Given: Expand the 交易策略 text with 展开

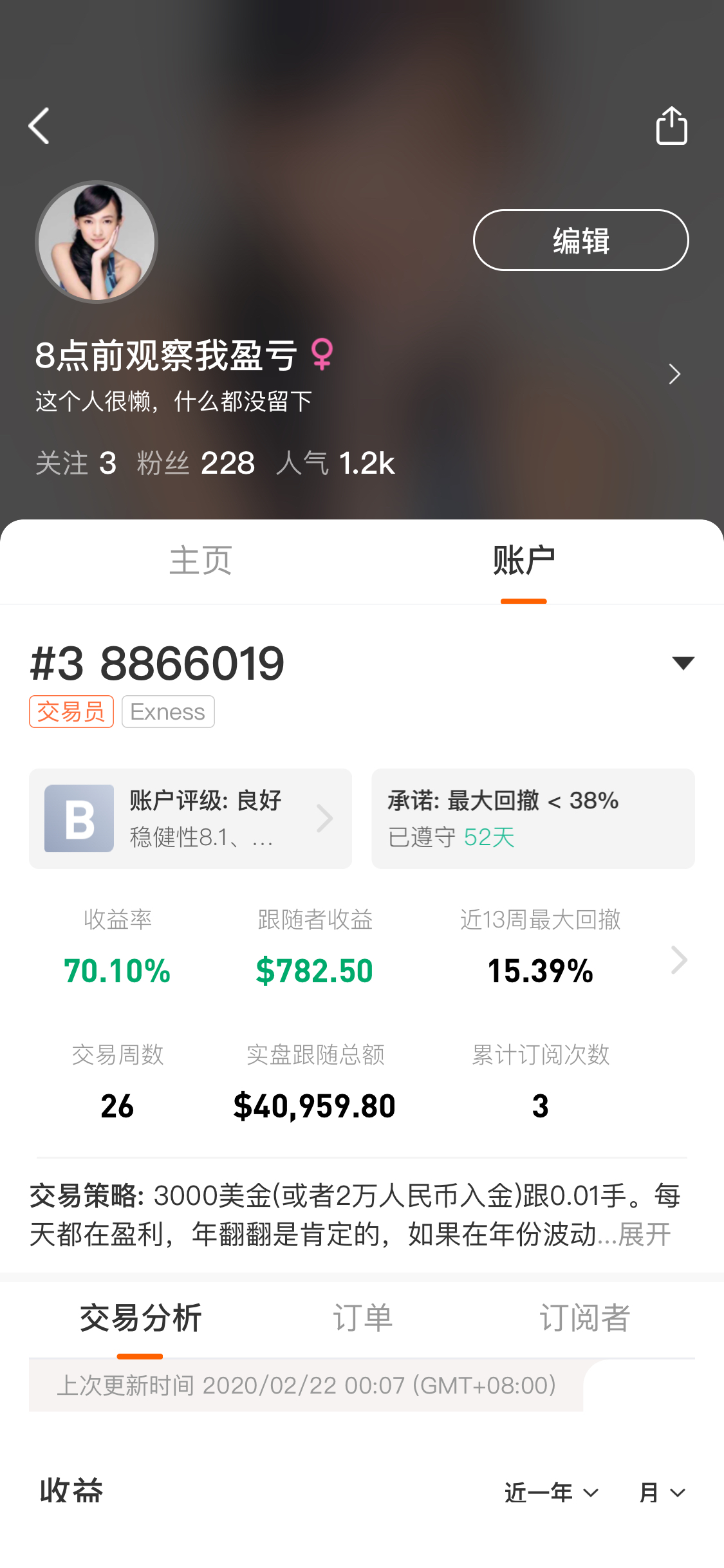Looking at the screenshot, I should click(x=644, y=1235).
